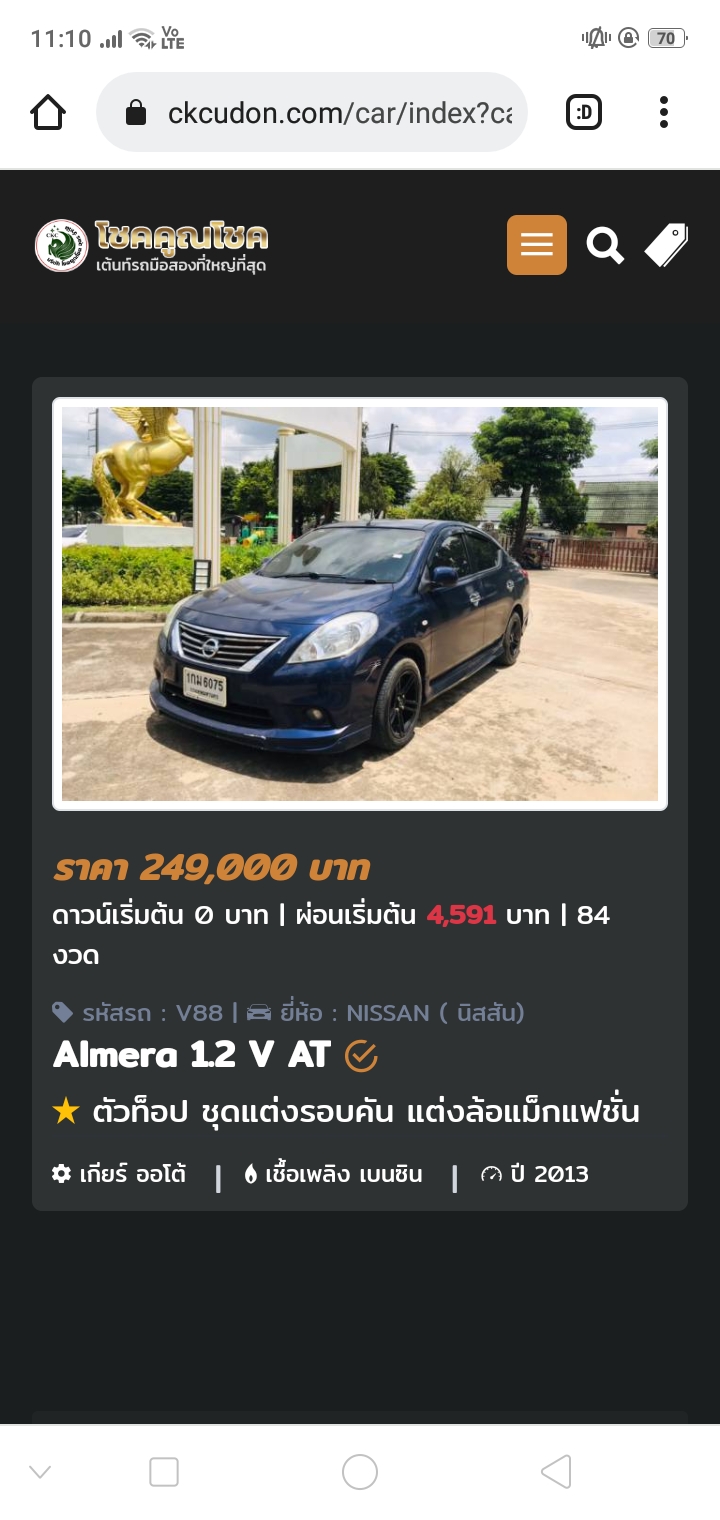Open the orange hamburger menu
The height and width of the screenshot is (1520, 720).
pyautogui.click(x=537, y=245)
